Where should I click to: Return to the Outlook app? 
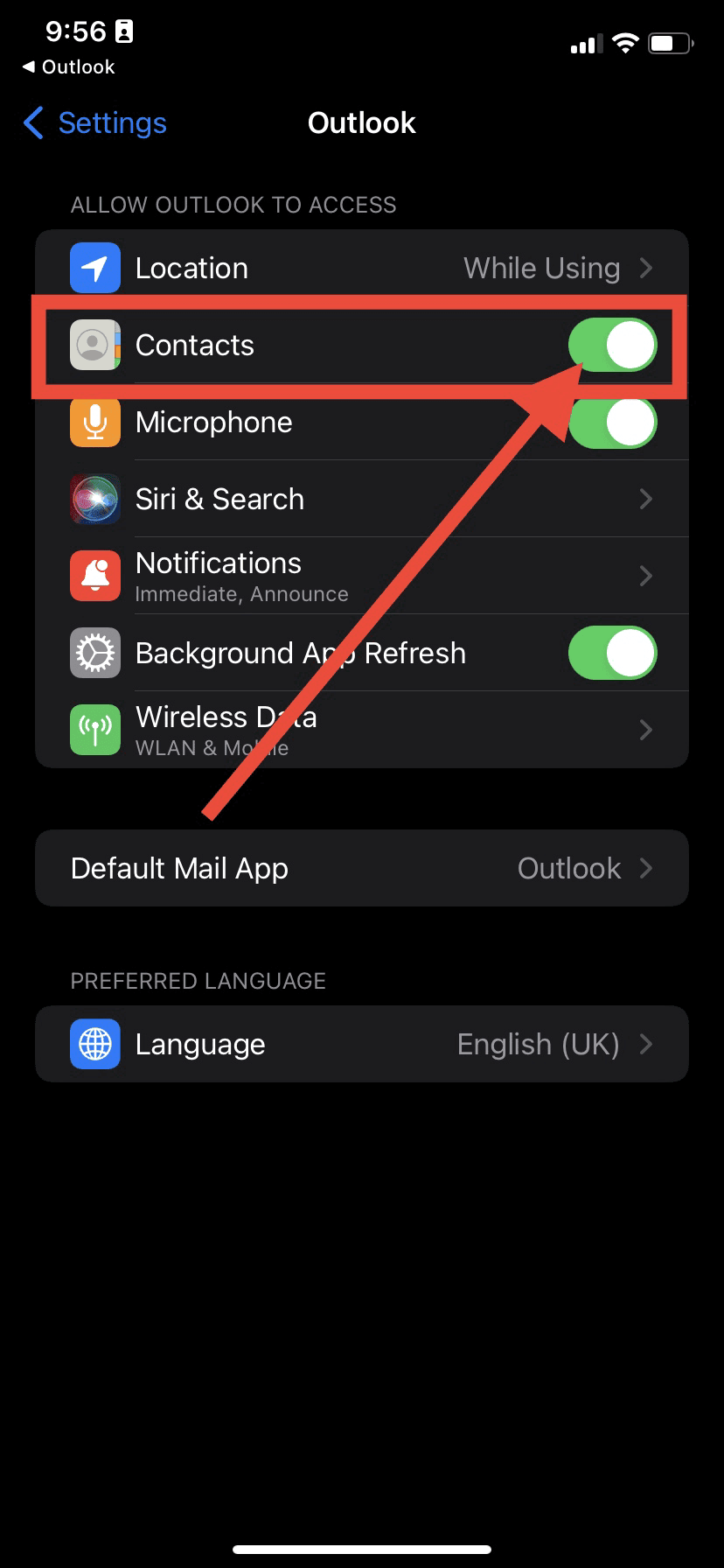click(x=68, y=67)
